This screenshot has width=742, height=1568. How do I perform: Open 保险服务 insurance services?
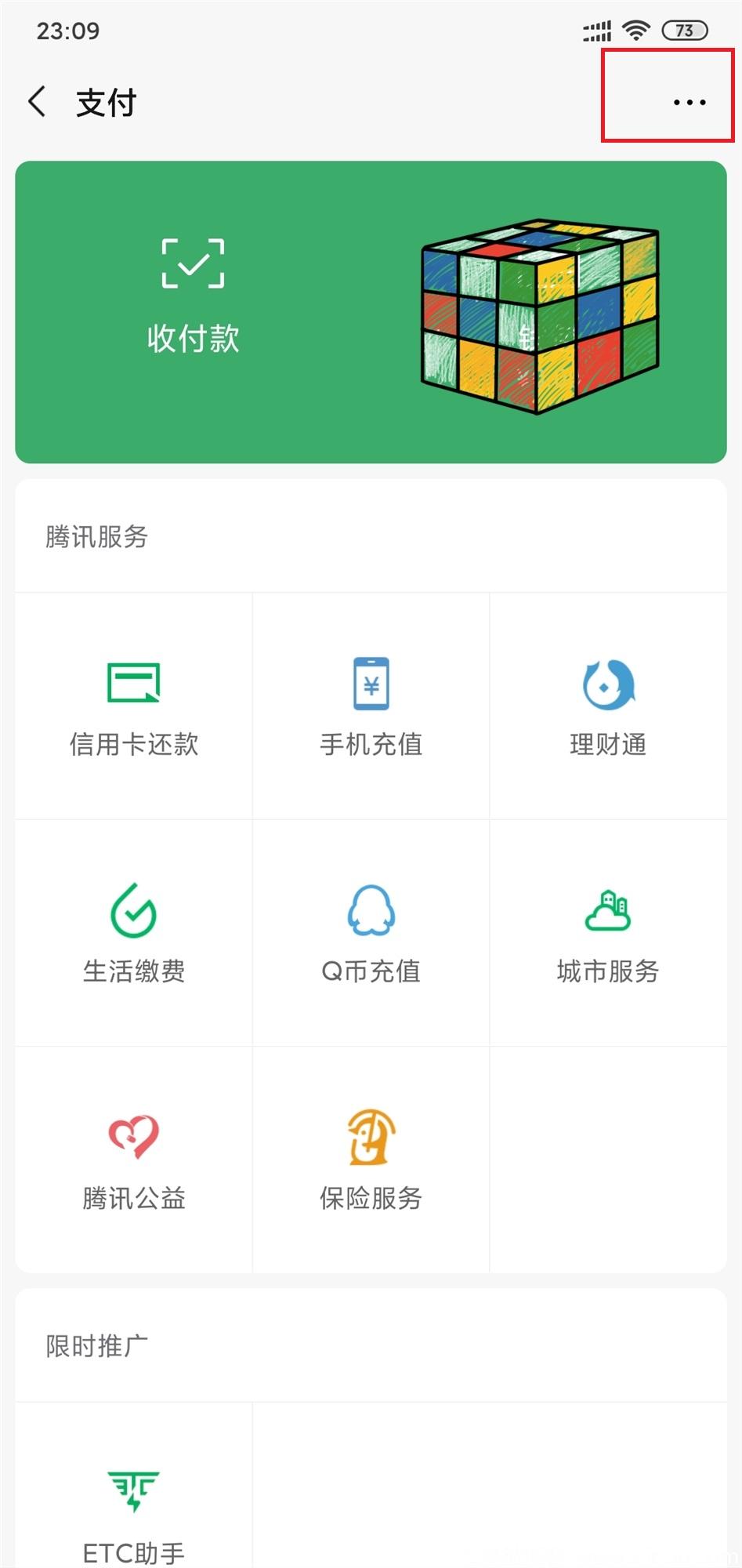(x=371, y=1160)
